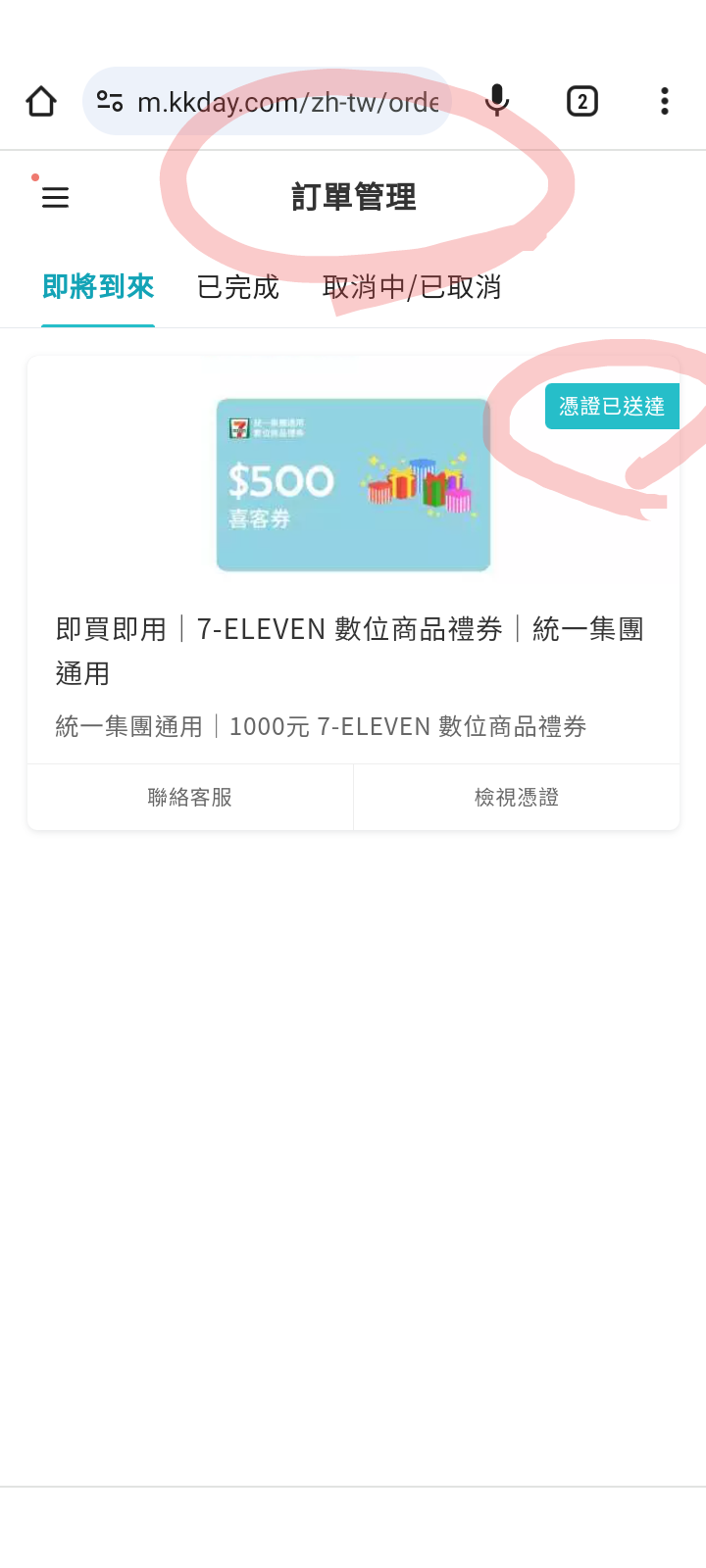Viewport: 706px width, 1568px height.
Task: Open the browser tab switcher
Action: point(582,101)
